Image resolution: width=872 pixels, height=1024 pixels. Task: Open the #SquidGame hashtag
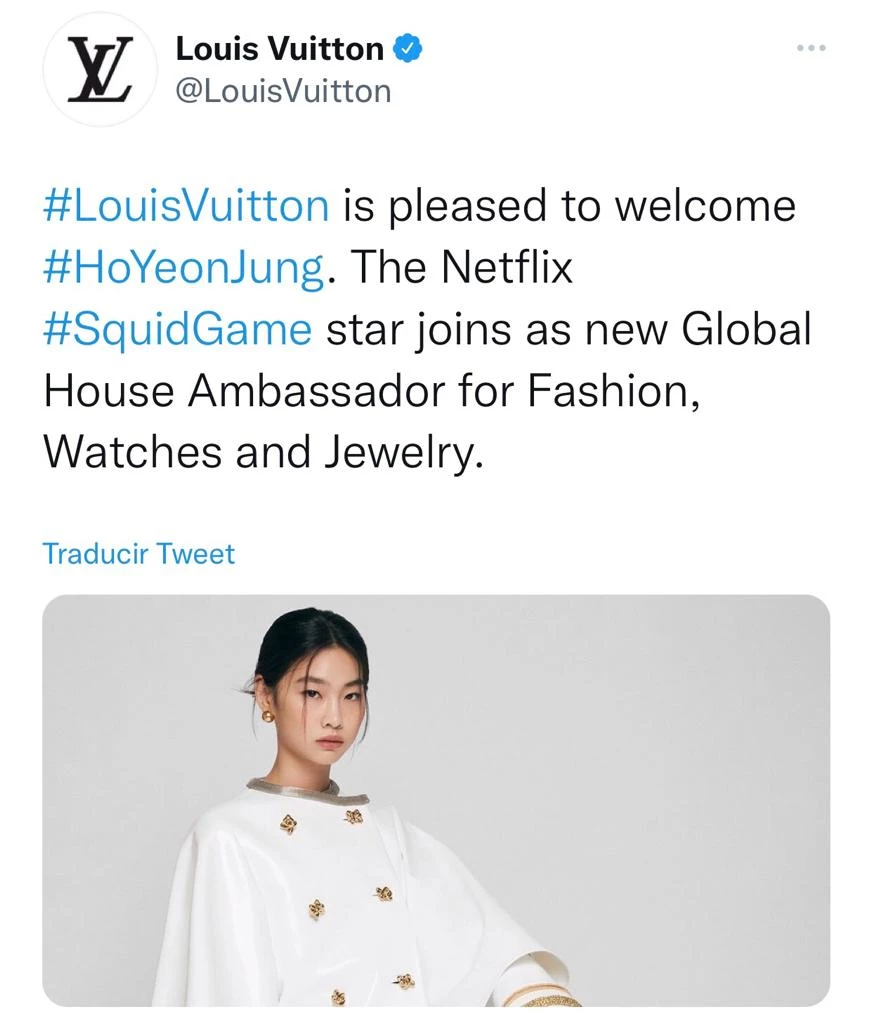[178, 329]
